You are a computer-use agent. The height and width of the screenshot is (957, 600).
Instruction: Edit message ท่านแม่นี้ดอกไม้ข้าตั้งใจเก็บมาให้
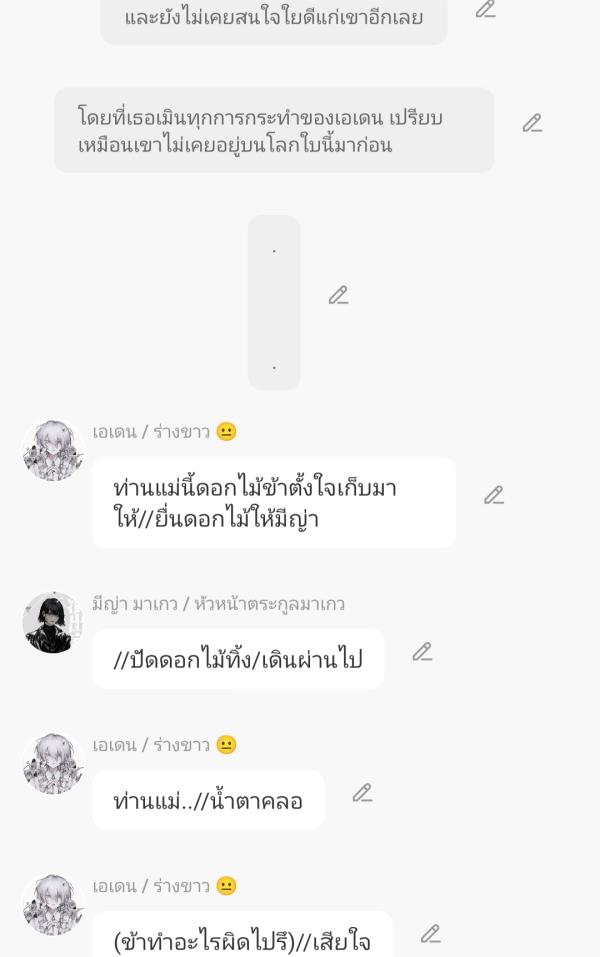pos(493,496)
